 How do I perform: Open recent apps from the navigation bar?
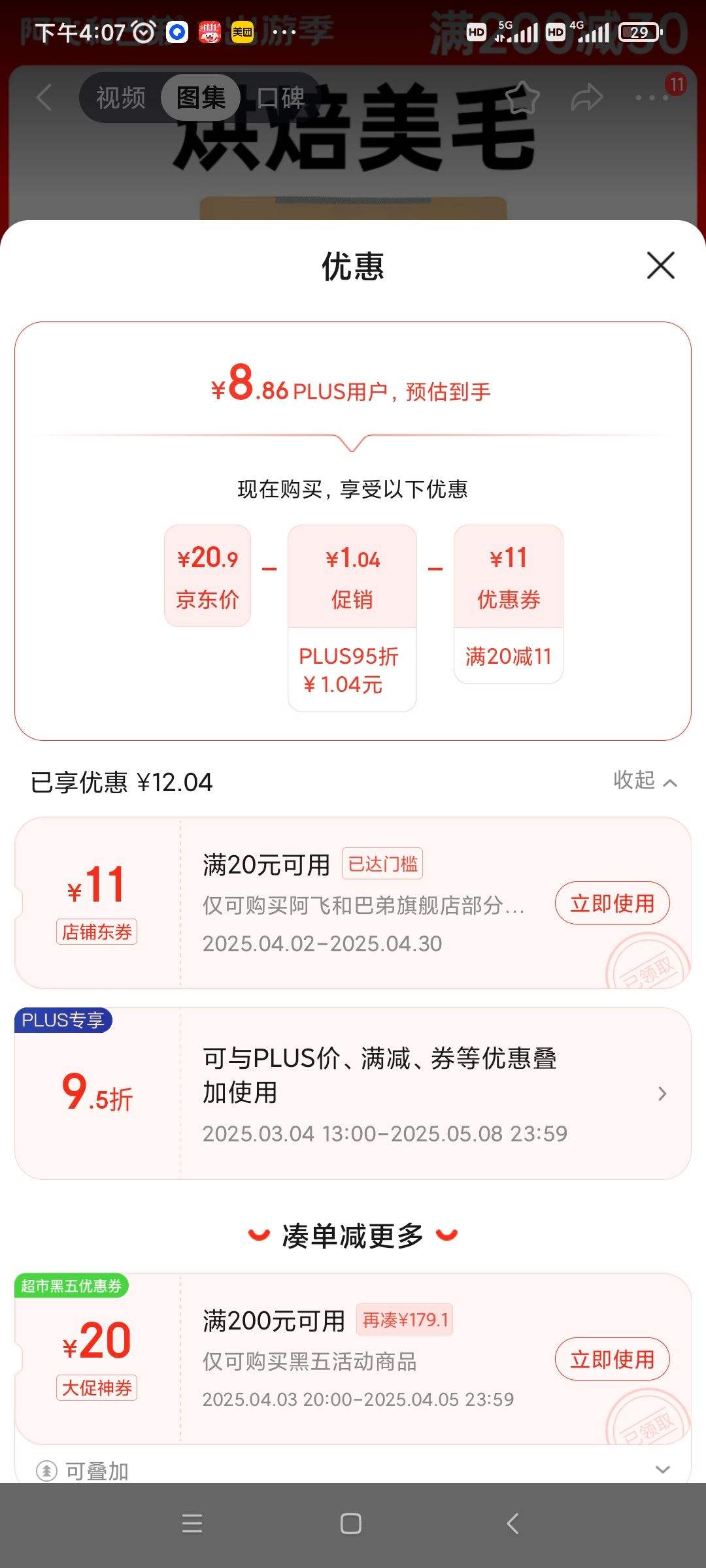192,1523
